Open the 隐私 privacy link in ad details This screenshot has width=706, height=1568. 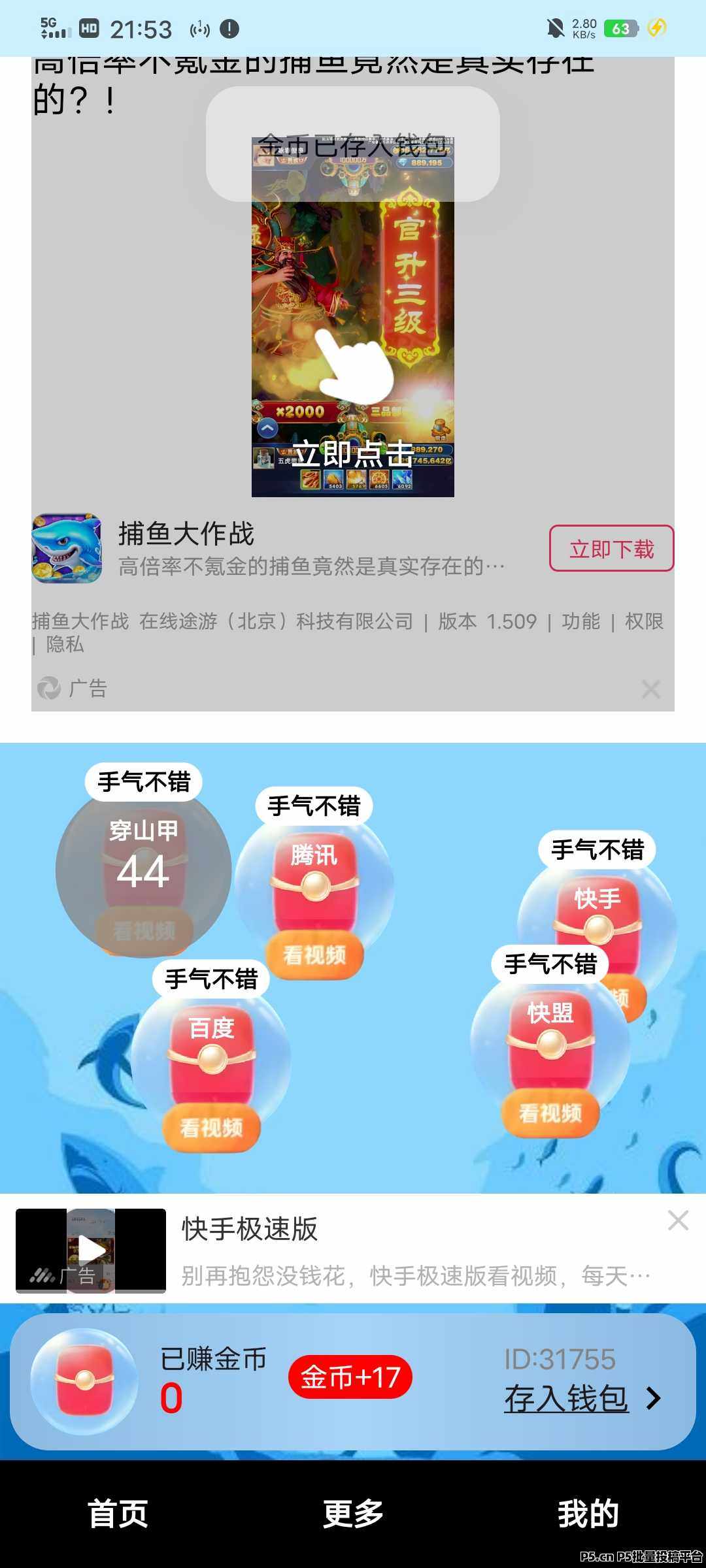tap(63, 645)
